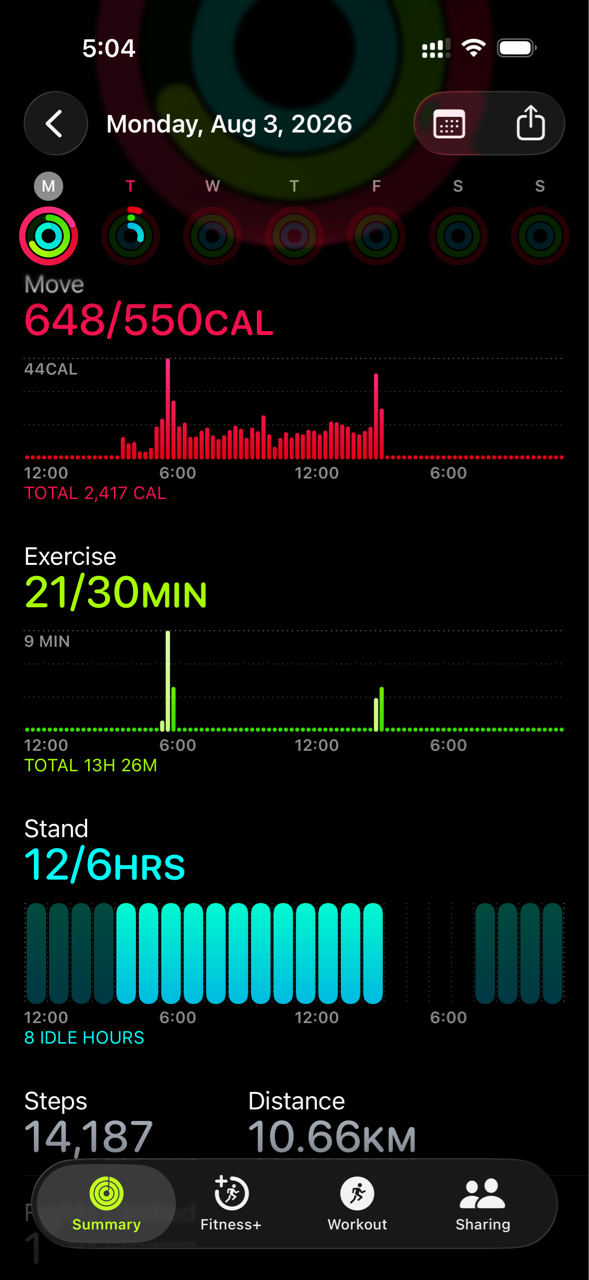Image resolution: width=589 pixels, height=1280 pixels.
Task: Open the calendar view
Action: pyautogui.click(x=449, y=124)
